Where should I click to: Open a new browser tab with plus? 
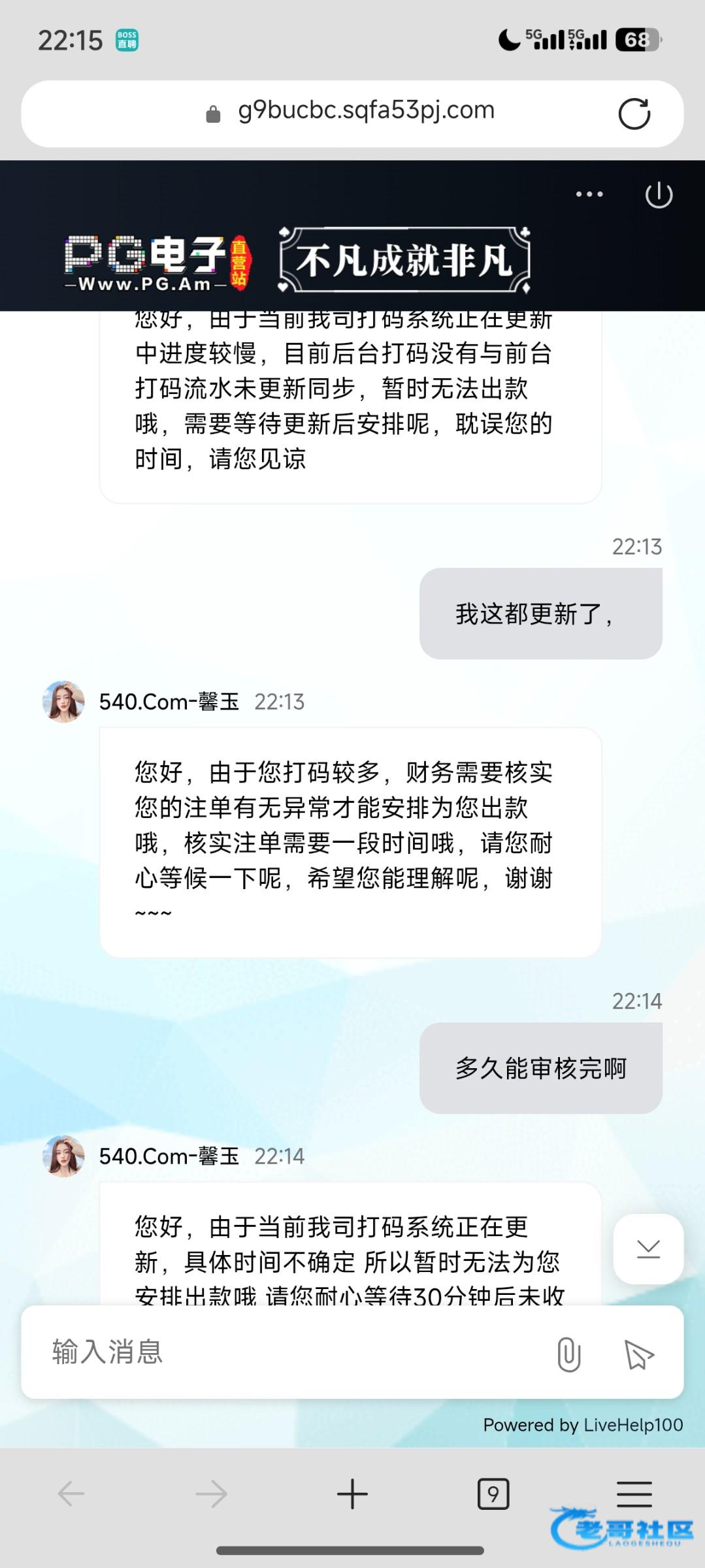click(352, 1494)
